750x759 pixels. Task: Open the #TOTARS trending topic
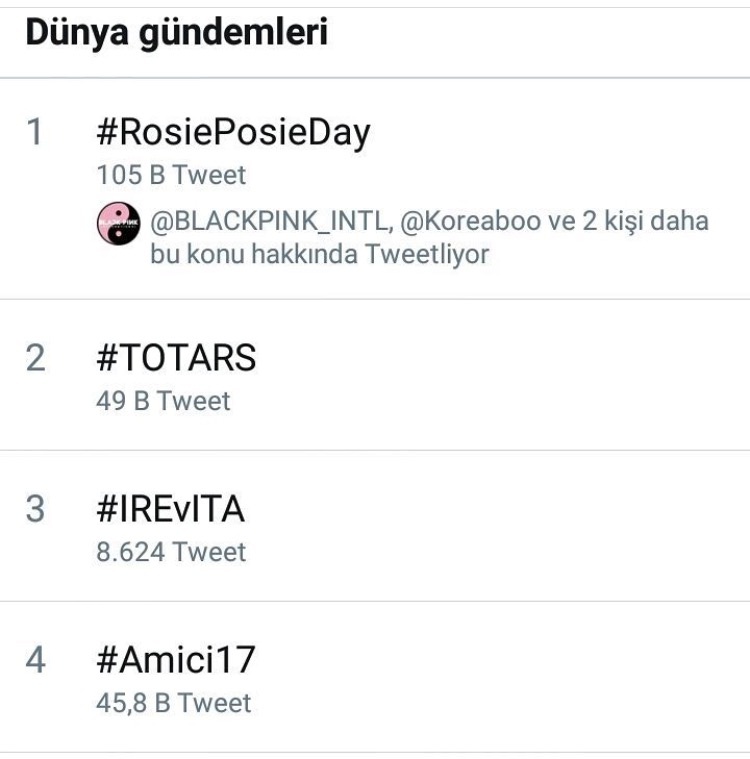(x=176, y=358)
